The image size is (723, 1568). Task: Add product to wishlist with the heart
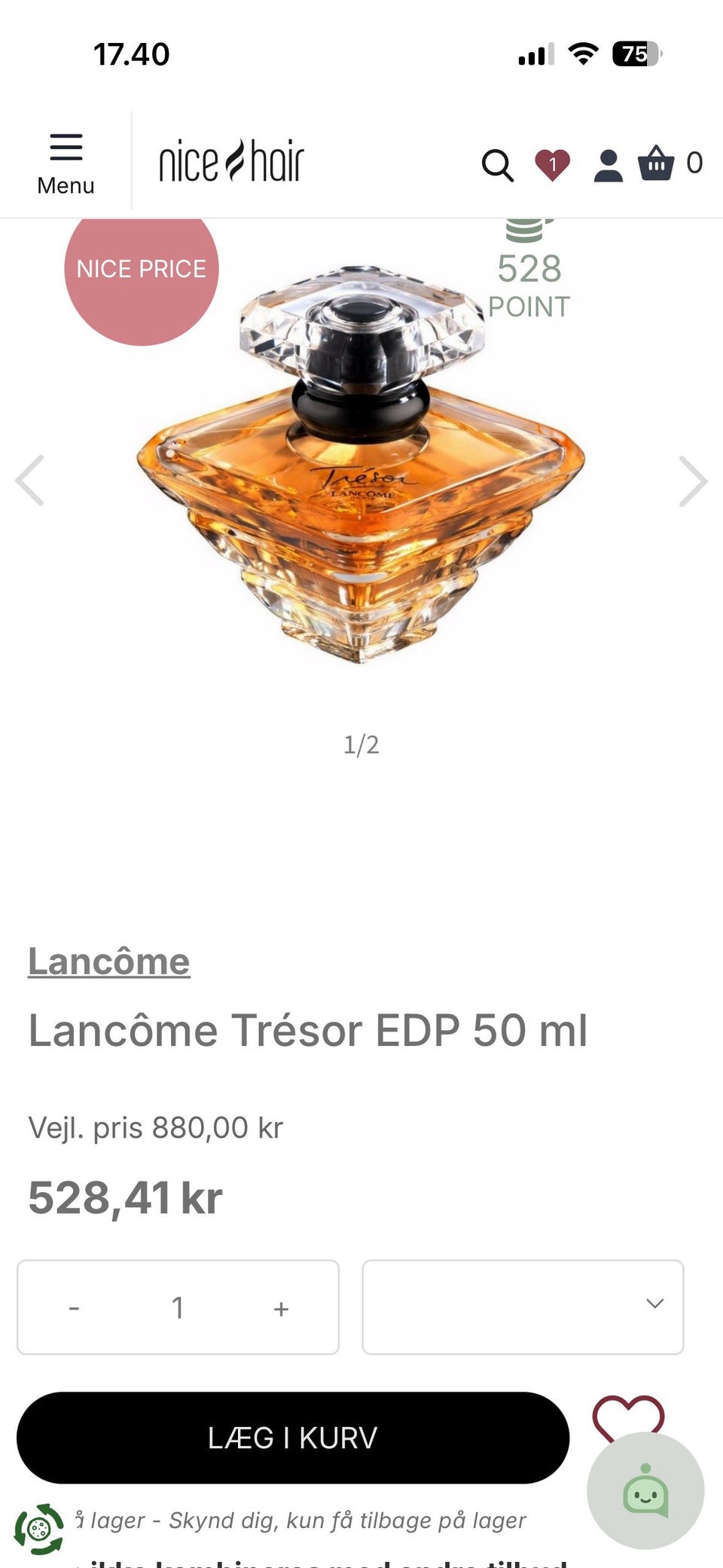point(628,1415)
